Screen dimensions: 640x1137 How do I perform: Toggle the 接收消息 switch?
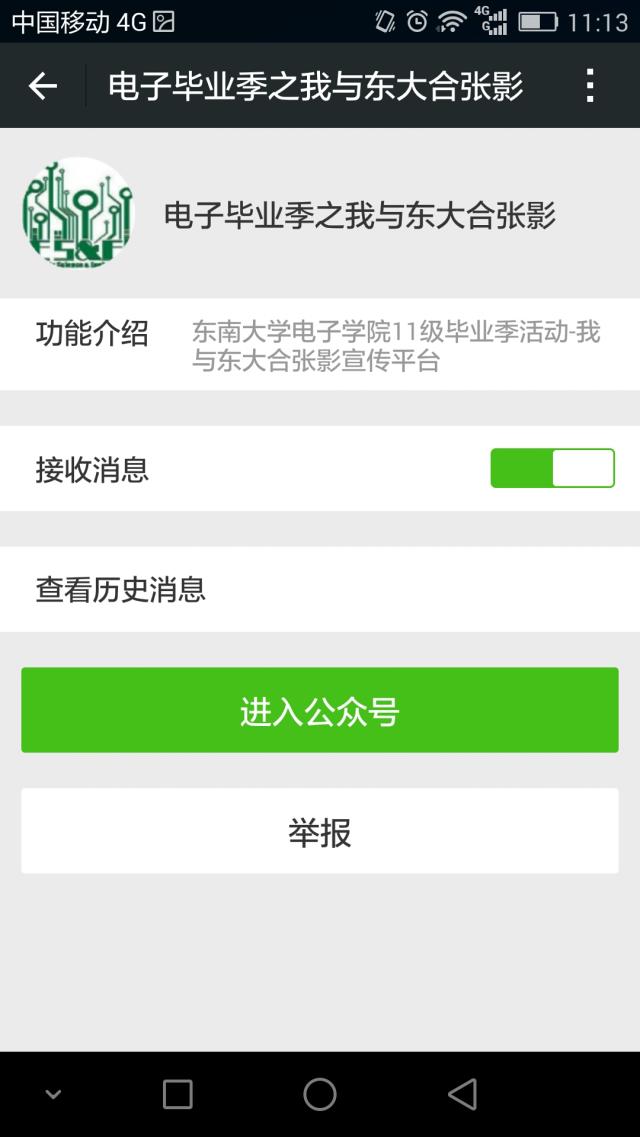click(552, 468)
